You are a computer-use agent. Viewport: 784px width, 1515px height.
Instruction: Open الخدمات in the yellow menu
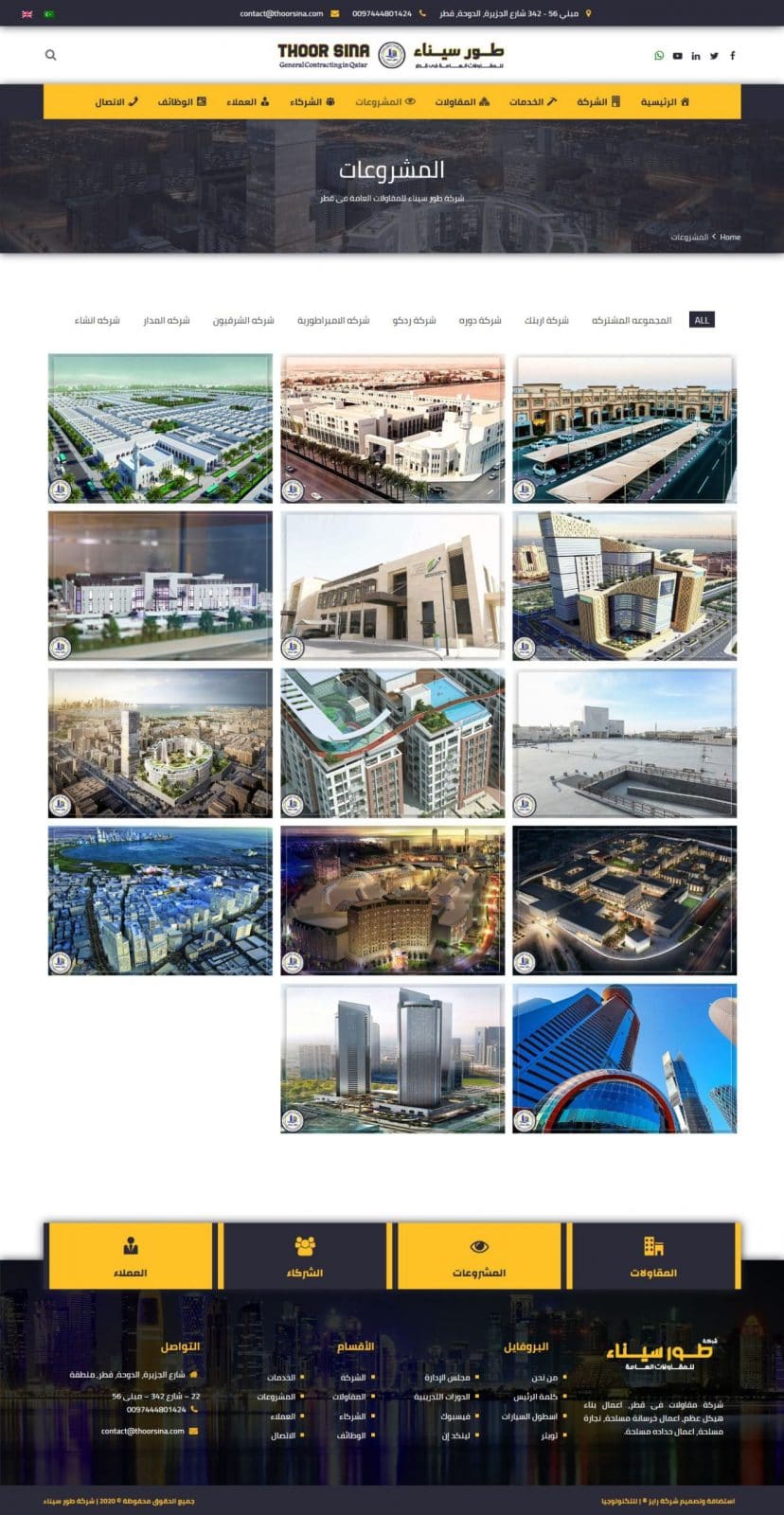click(533, 101)
